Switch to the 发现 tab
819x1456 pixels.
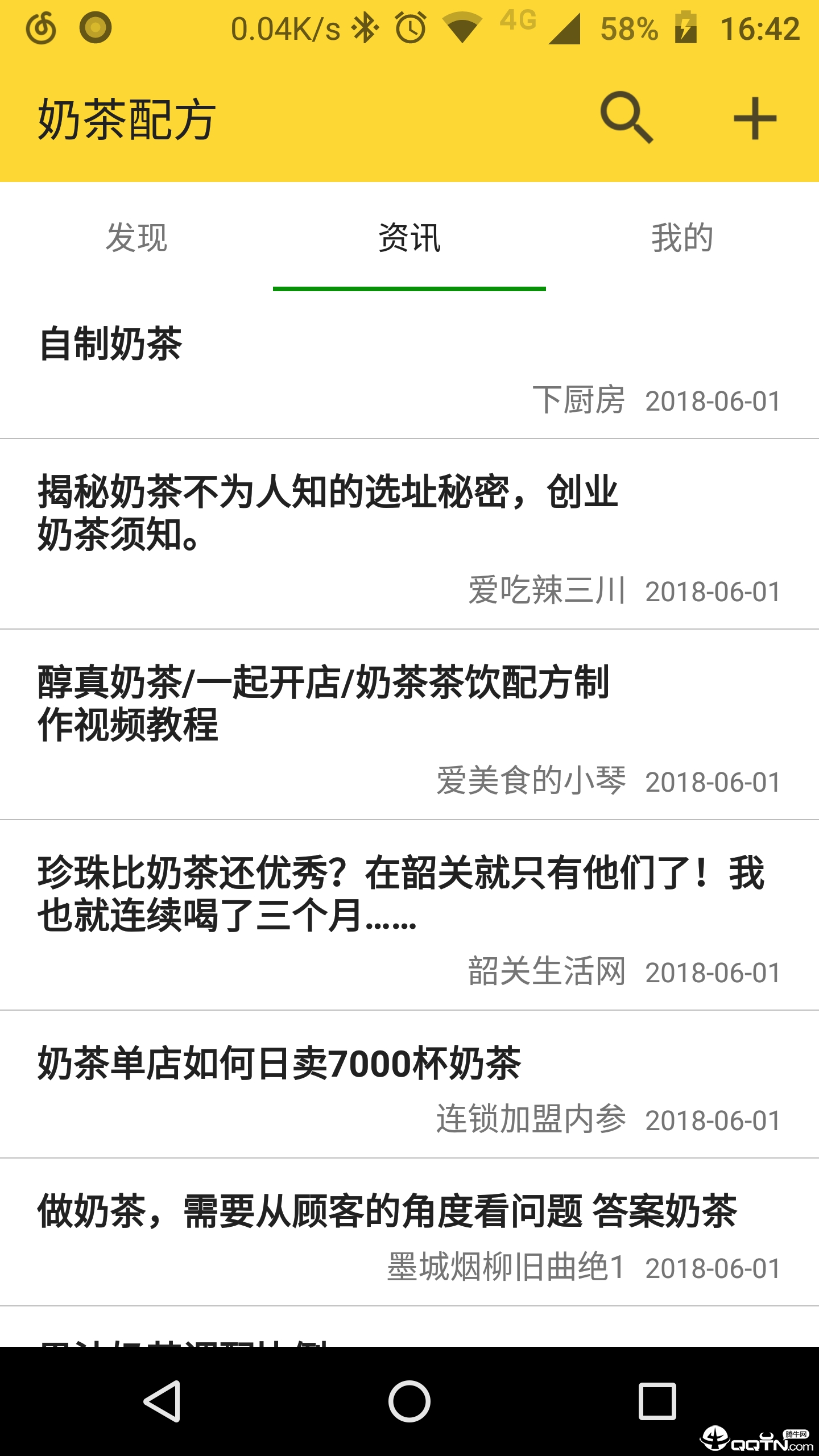tap(136, 239)
